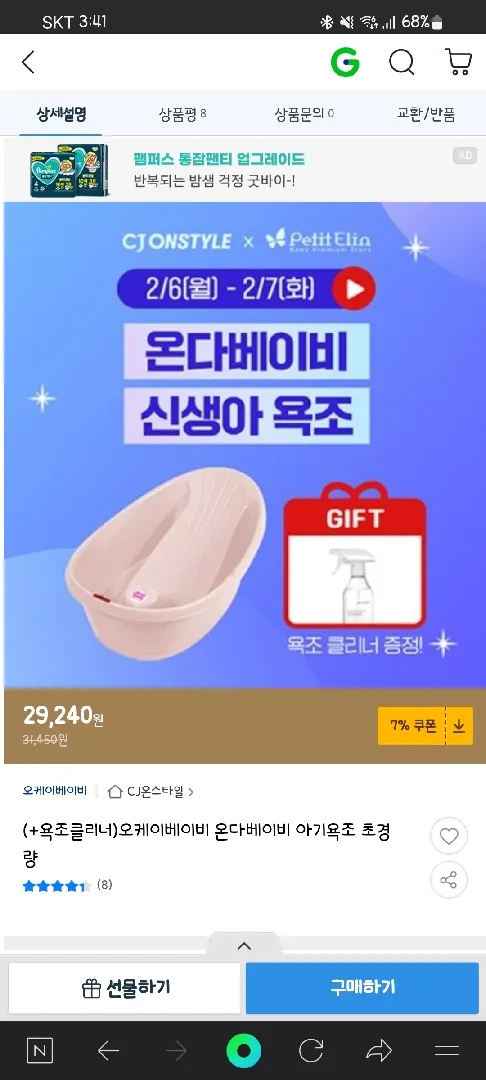The width and height of the screenshot is (486, 1080).
Task: Expand the purchase options panel arrow
Action: point(244,946)
